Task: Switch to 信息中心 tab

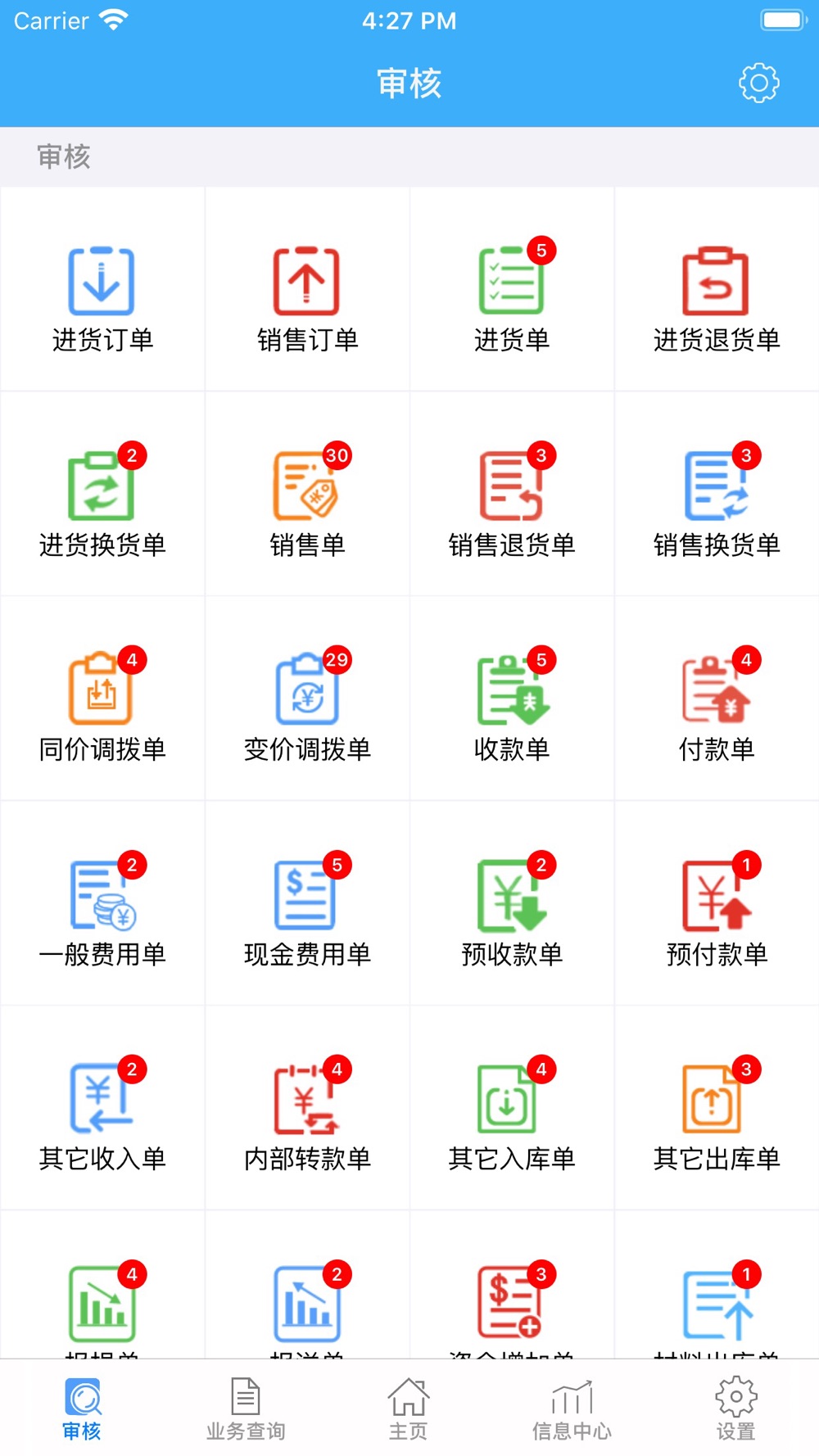Action: pos(572,1409)
